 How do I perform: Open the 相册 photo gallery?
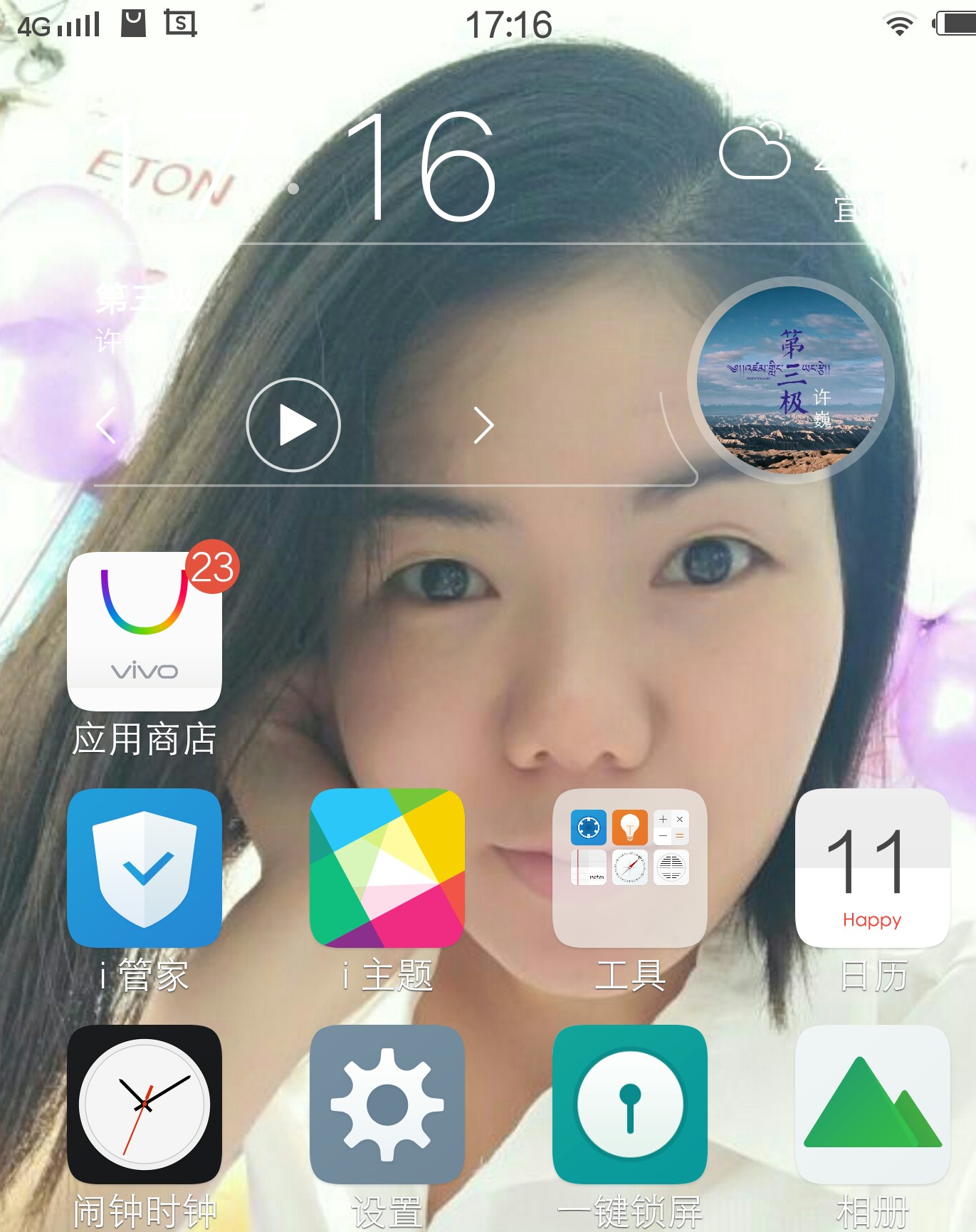pos(872,1104)
